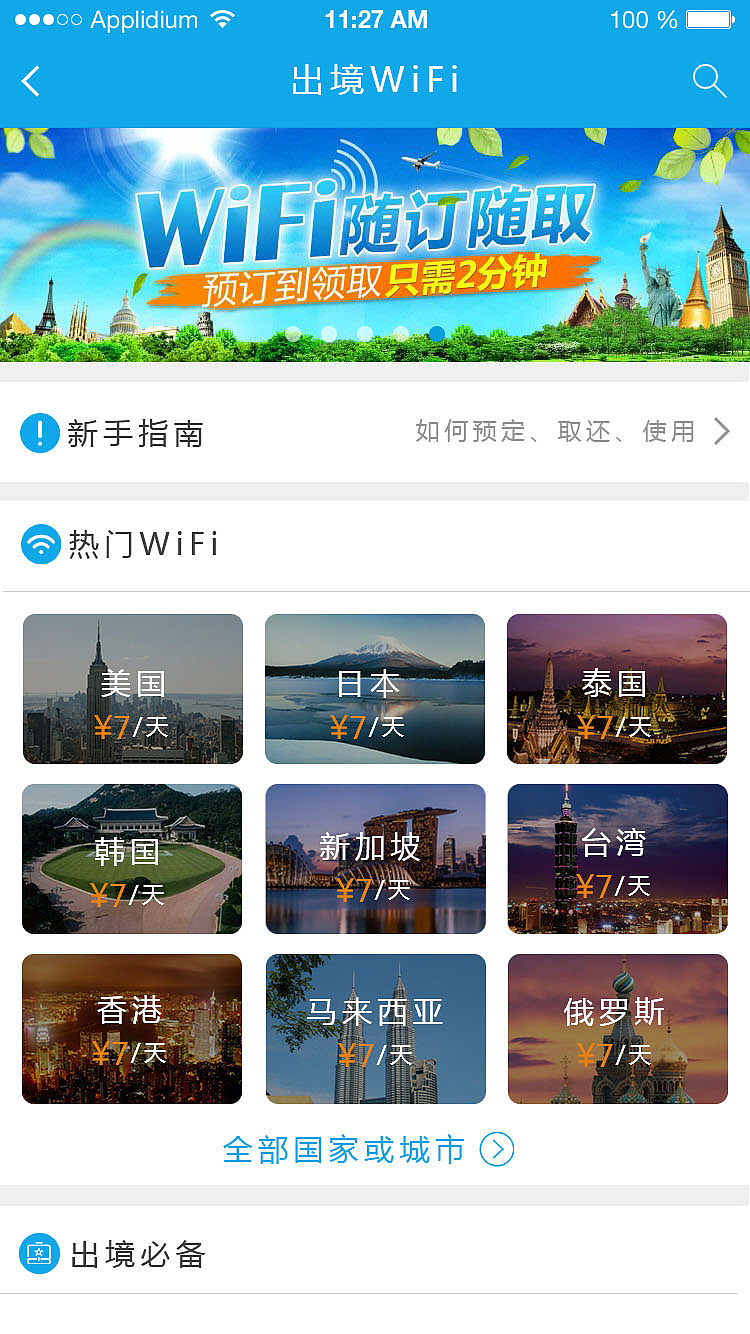
Task: Tap the back arrow in the title bar
Action: (28, 80)
